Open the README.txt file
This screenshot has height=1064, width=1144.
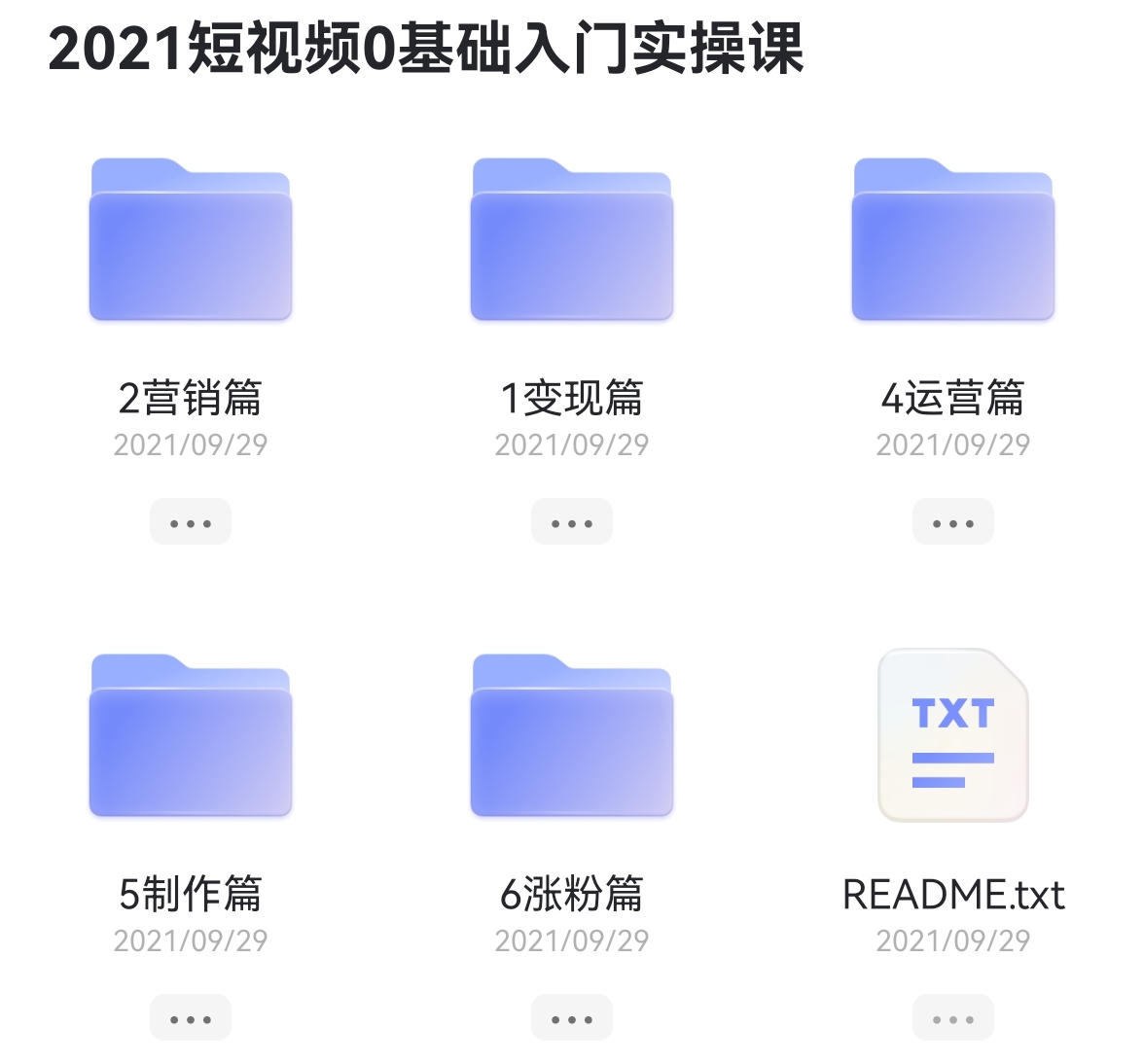click(953, 736)
